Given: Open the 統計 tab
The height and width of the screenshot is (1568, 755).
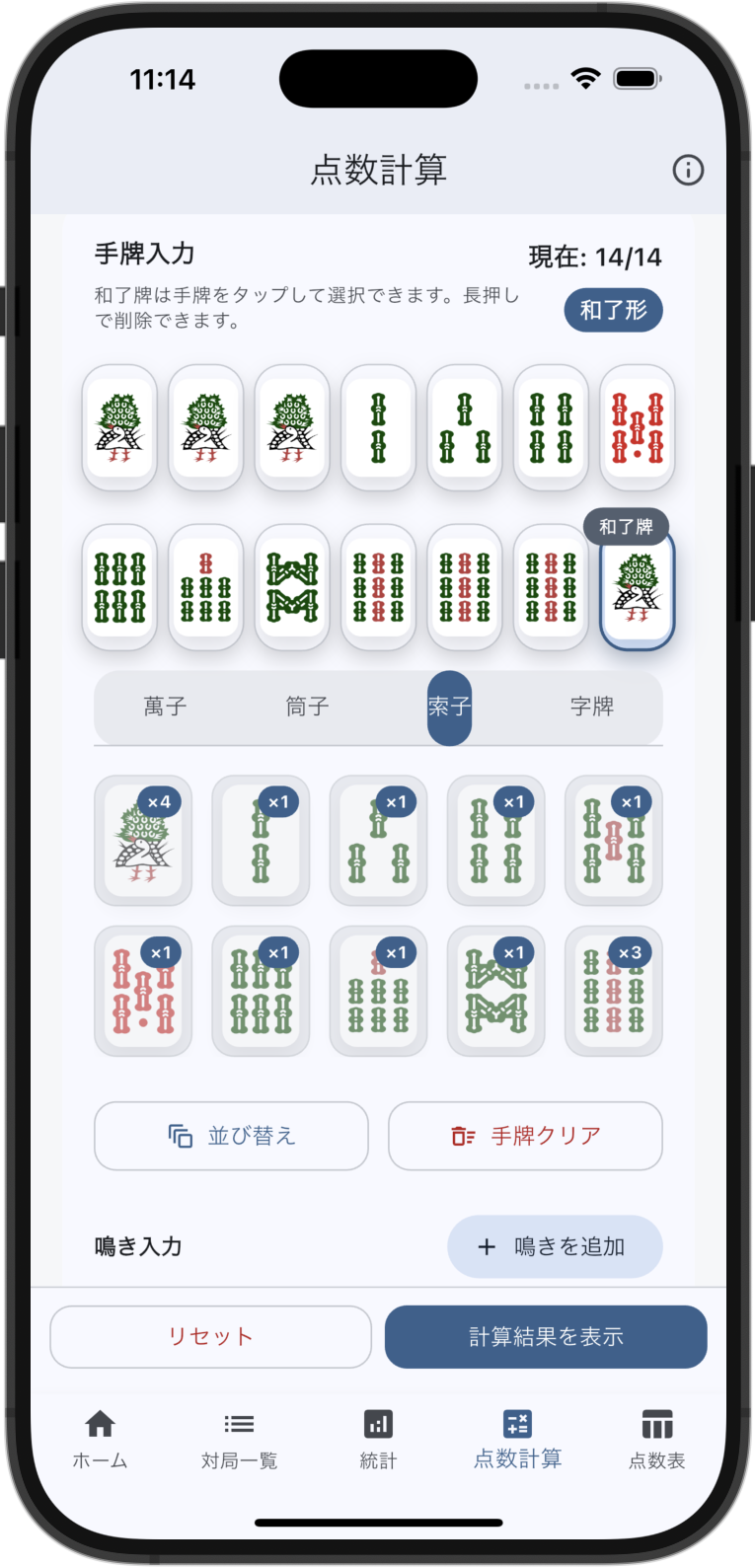Looking at the screenshot, I should click(x=378, y=1440).
